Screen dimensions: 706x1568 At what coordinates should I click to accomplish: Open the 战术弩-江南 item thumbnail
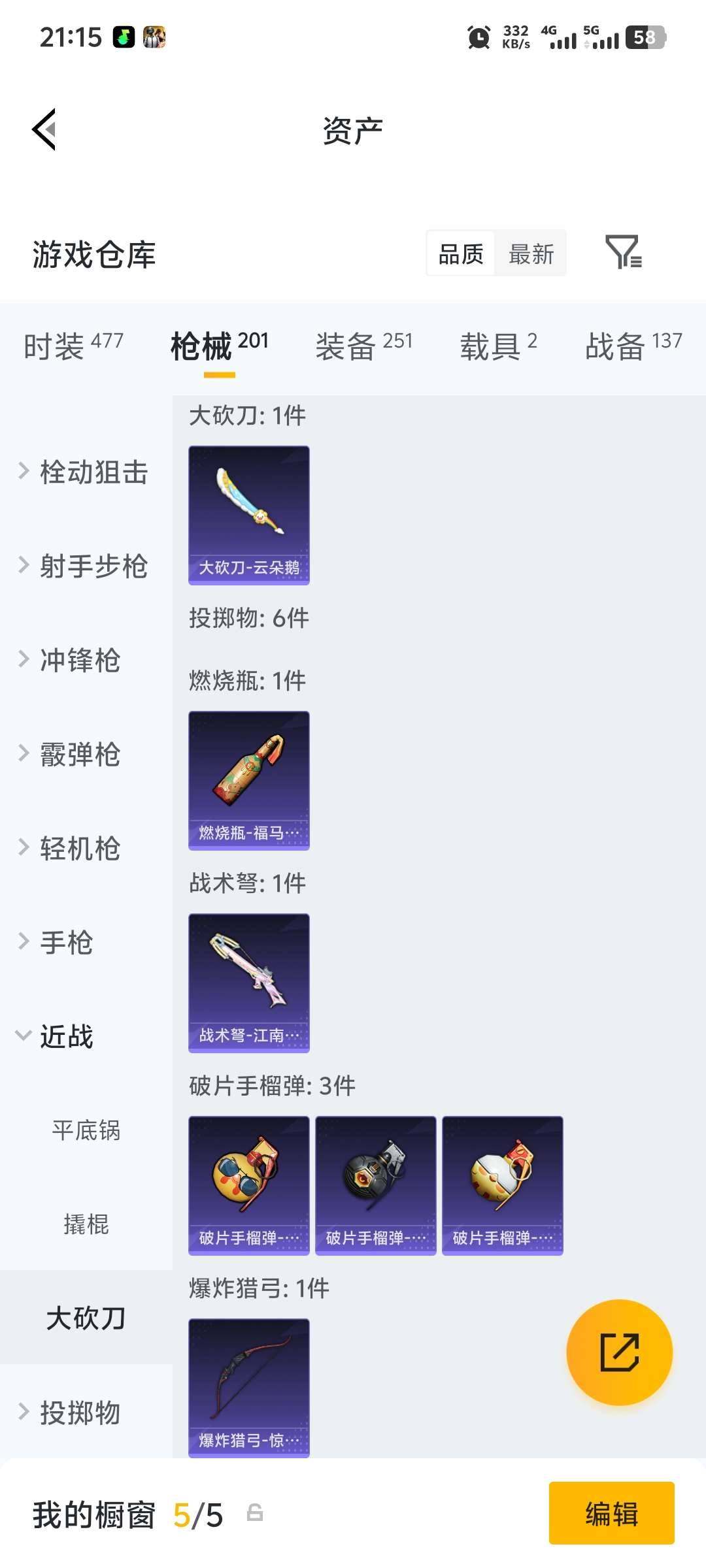click(x=248, y=983)
